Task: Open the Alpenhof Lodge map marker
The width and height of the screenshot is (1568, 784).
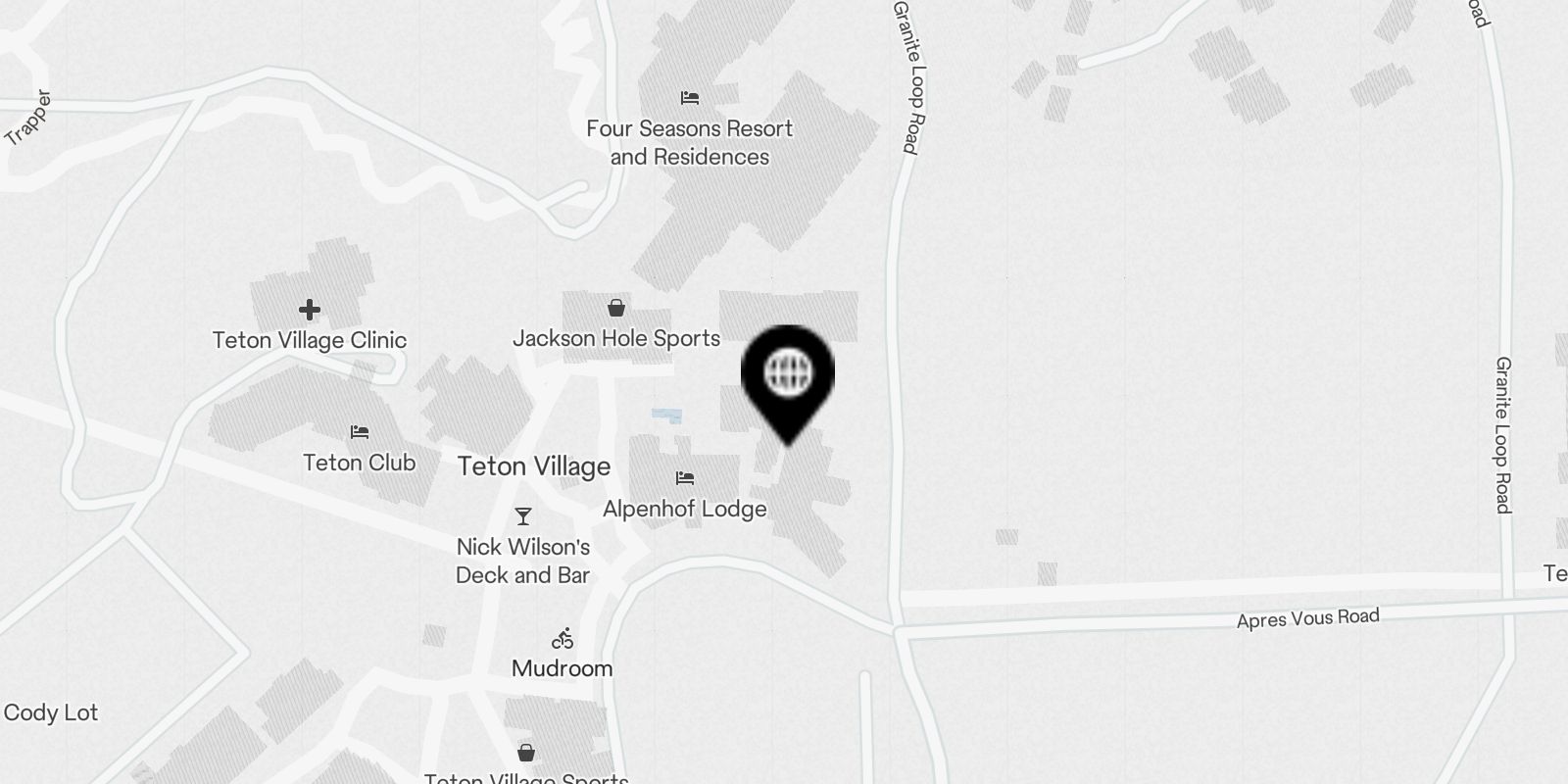Action: tap(685, 479)
